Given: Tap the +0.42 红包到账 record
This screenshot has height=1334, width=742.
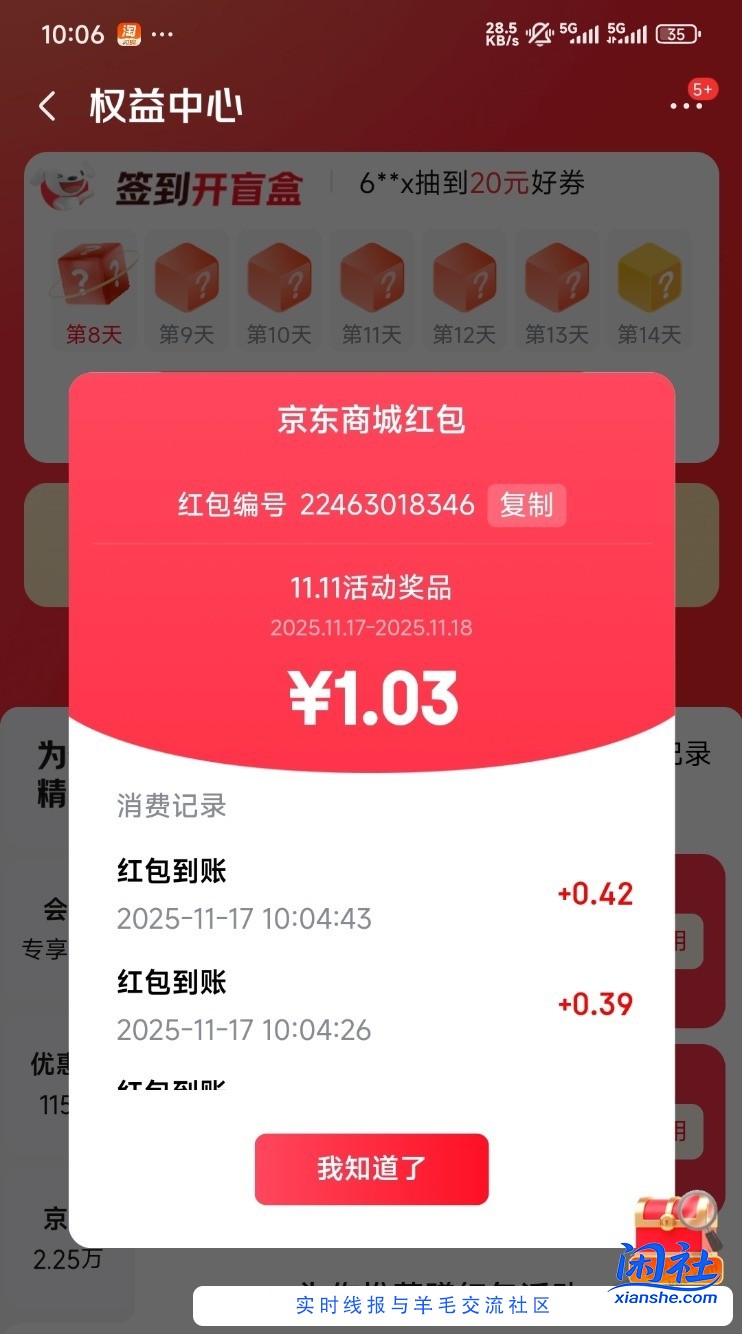Looking at the screenshot, I should (371, 893).
